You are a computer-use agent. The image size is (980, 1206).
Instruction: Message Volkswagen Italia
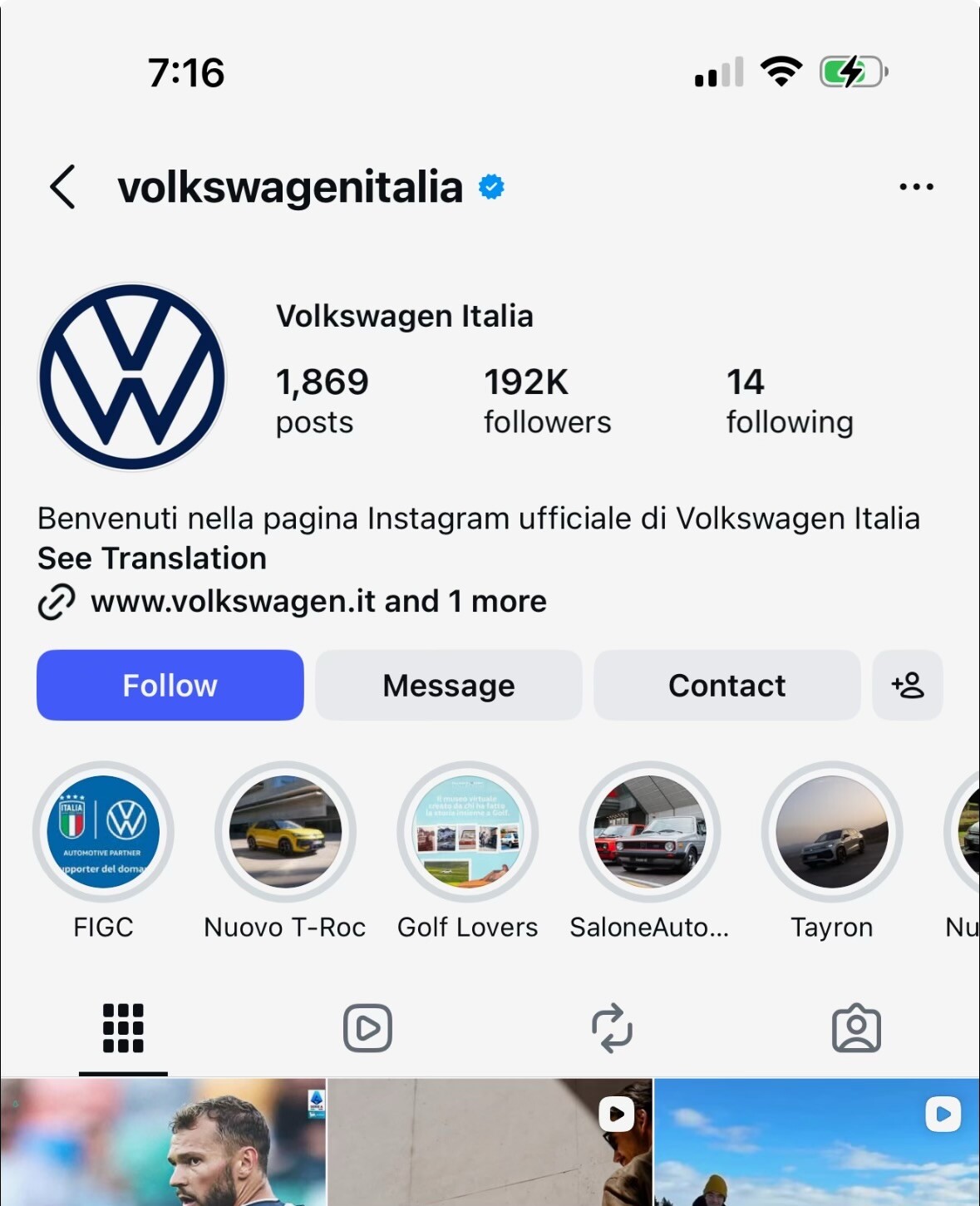(x=448, y=686)
